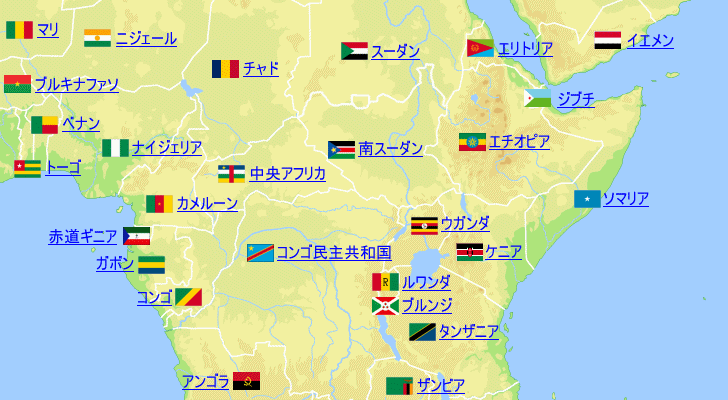
Task: Open the コンゴ民主共和国 link
Action: [333, 253]
